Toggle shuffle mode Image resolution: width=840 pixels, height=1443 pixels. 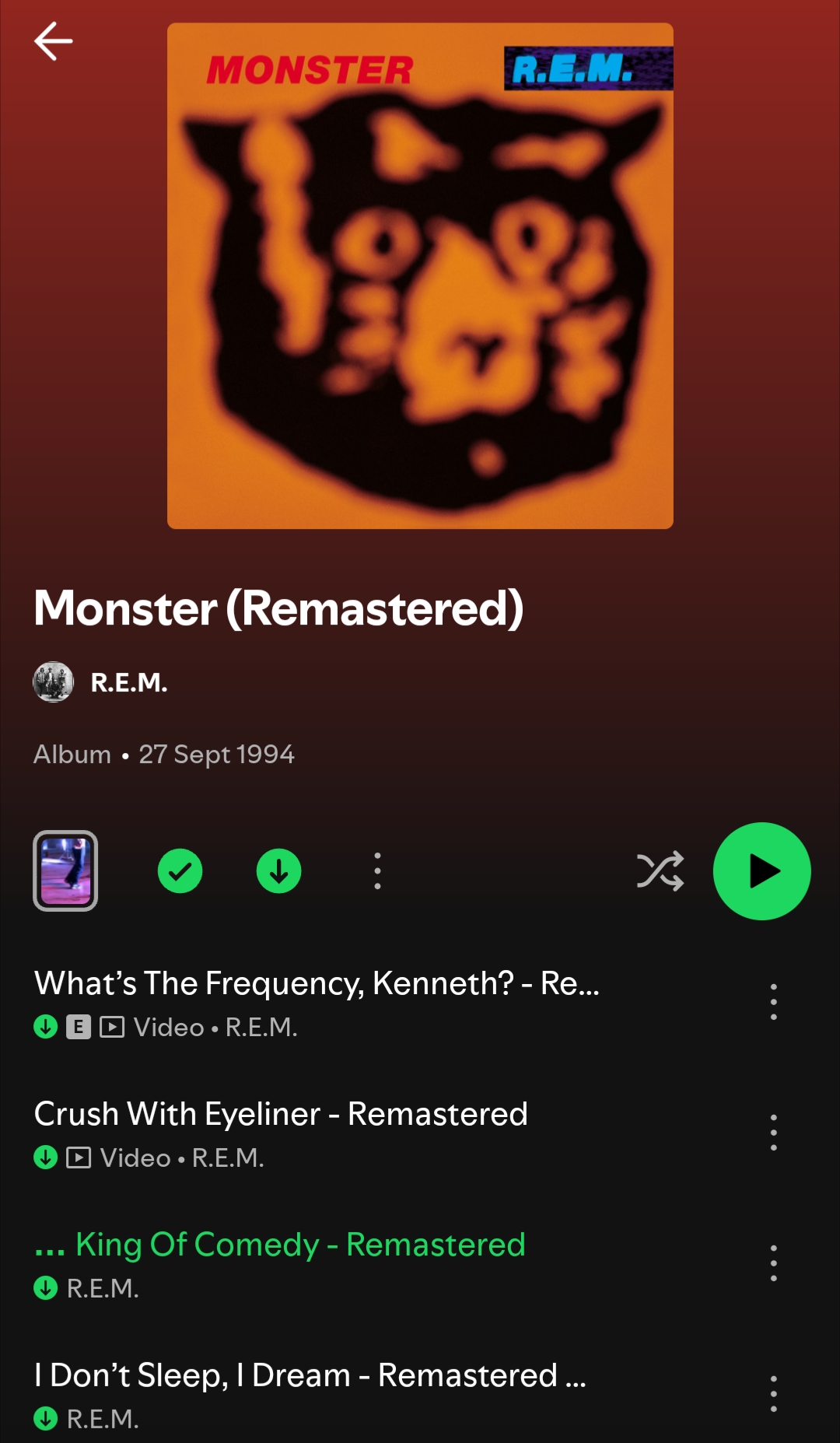click(x=660, y=870)
